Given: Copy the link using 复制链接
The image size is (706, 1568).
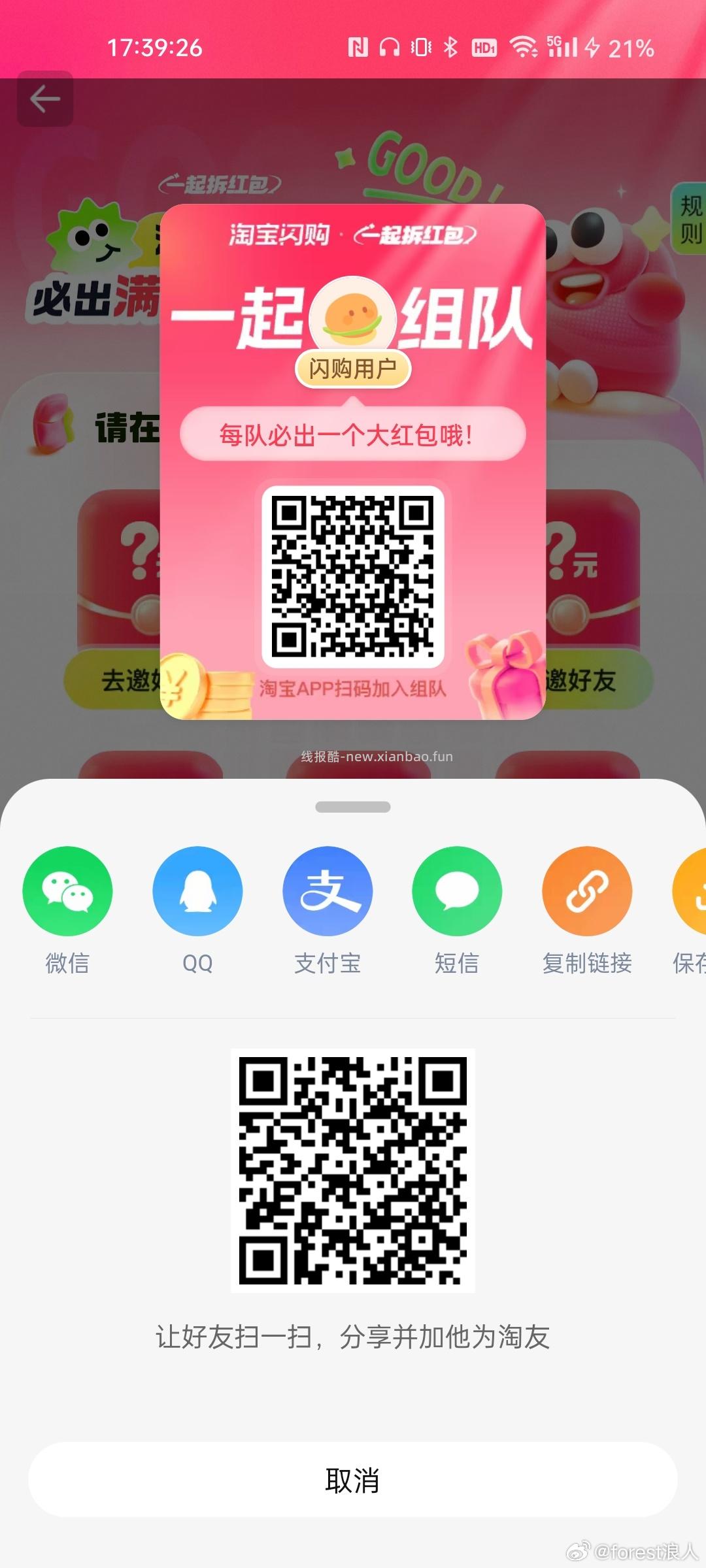Looking at the screenshot, I should coord(586,890).
